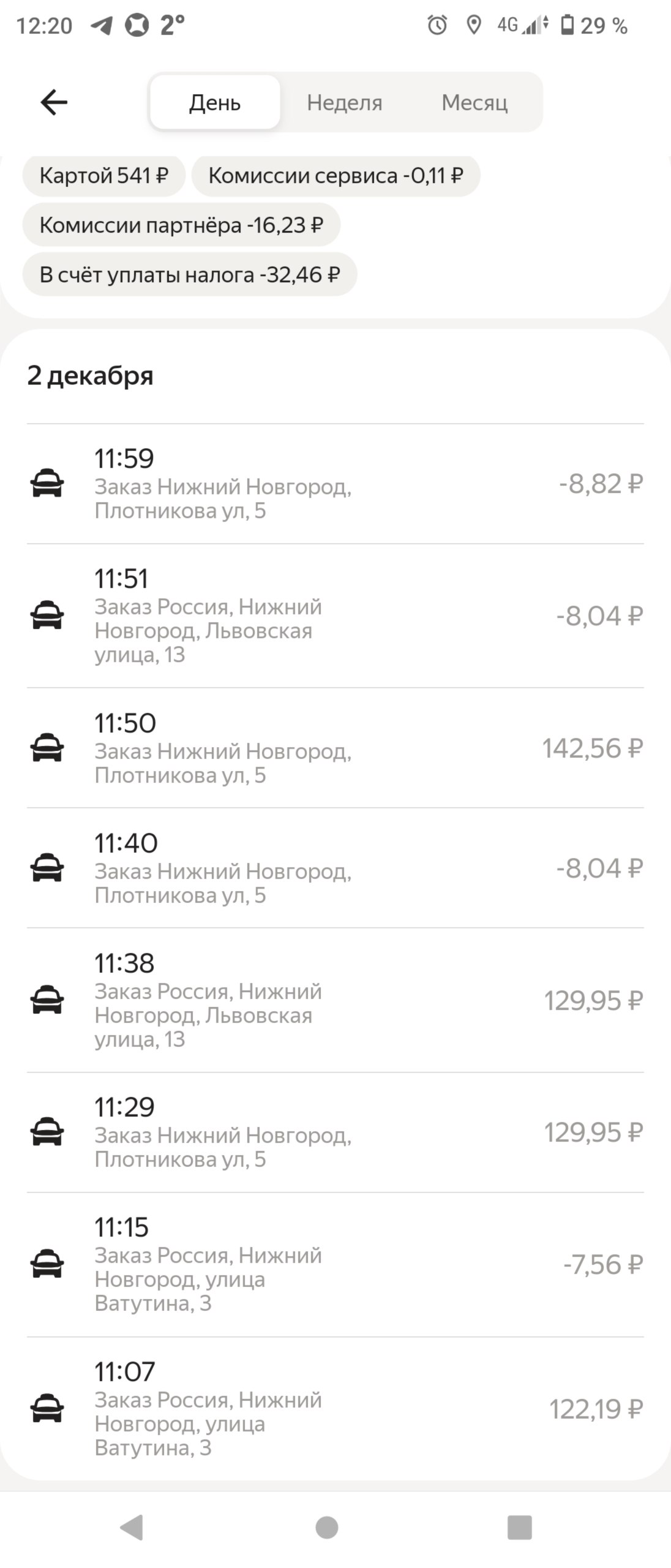Open the 11:29 order for 129,95 ₽

coord(335,1132)
